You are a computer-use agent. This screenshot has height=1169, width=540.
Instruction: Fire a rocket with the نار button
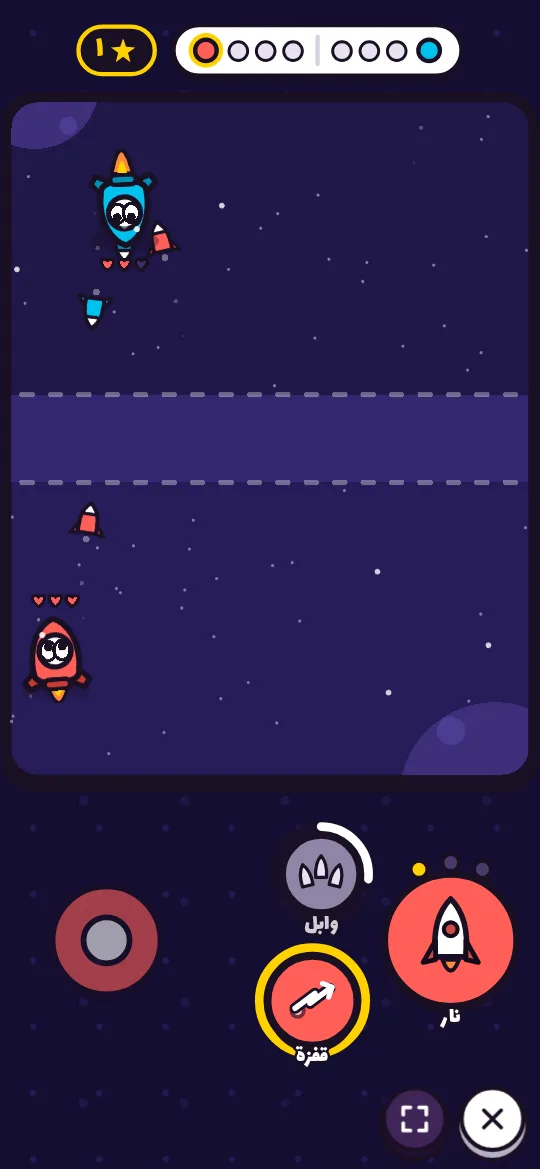coord(450,940)
